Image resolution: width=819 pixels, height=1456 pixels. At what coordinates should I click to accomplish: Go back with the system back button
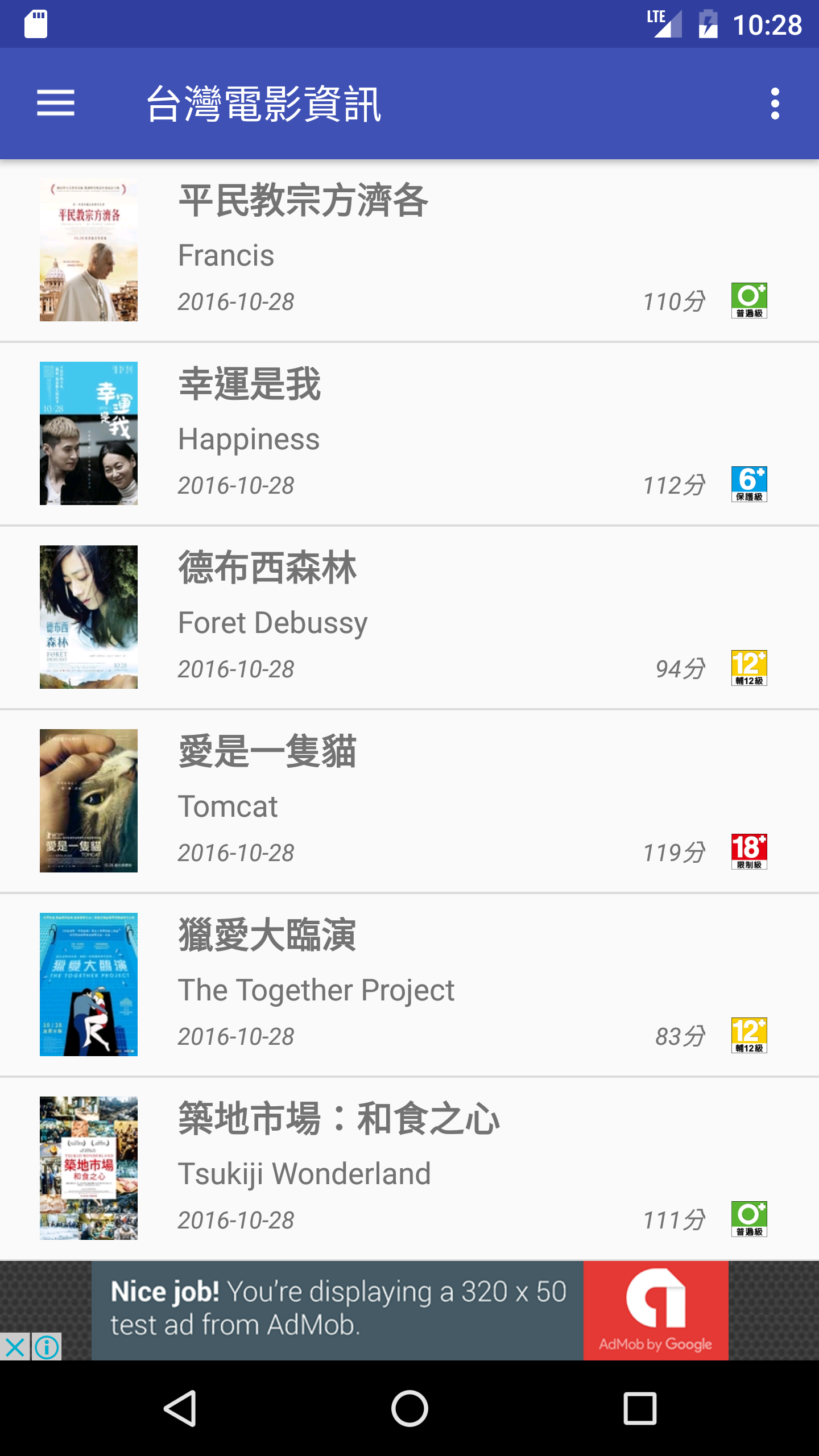pos(180,1408)
